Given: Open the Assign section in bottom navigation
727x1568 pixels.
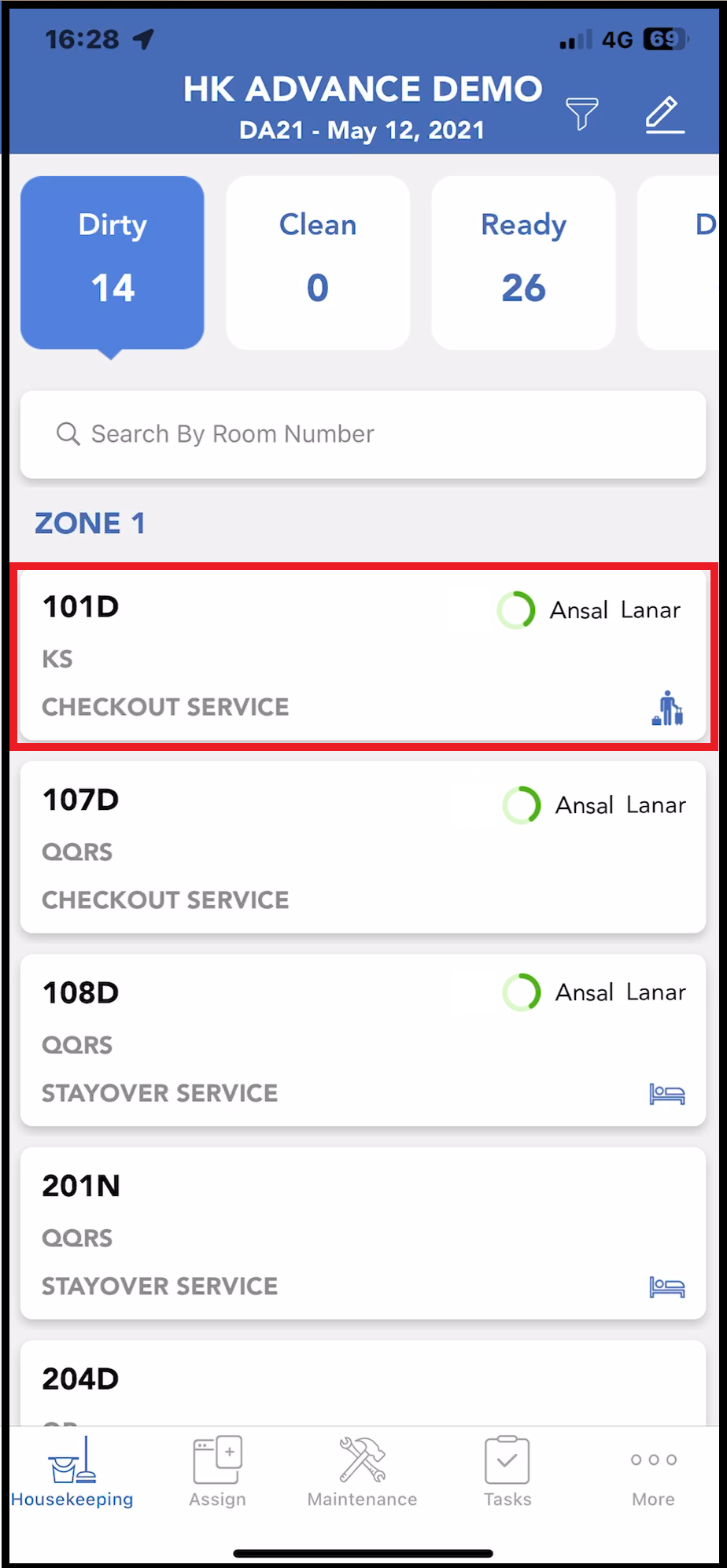Looking at the screenshot, I should point(217,1470).
